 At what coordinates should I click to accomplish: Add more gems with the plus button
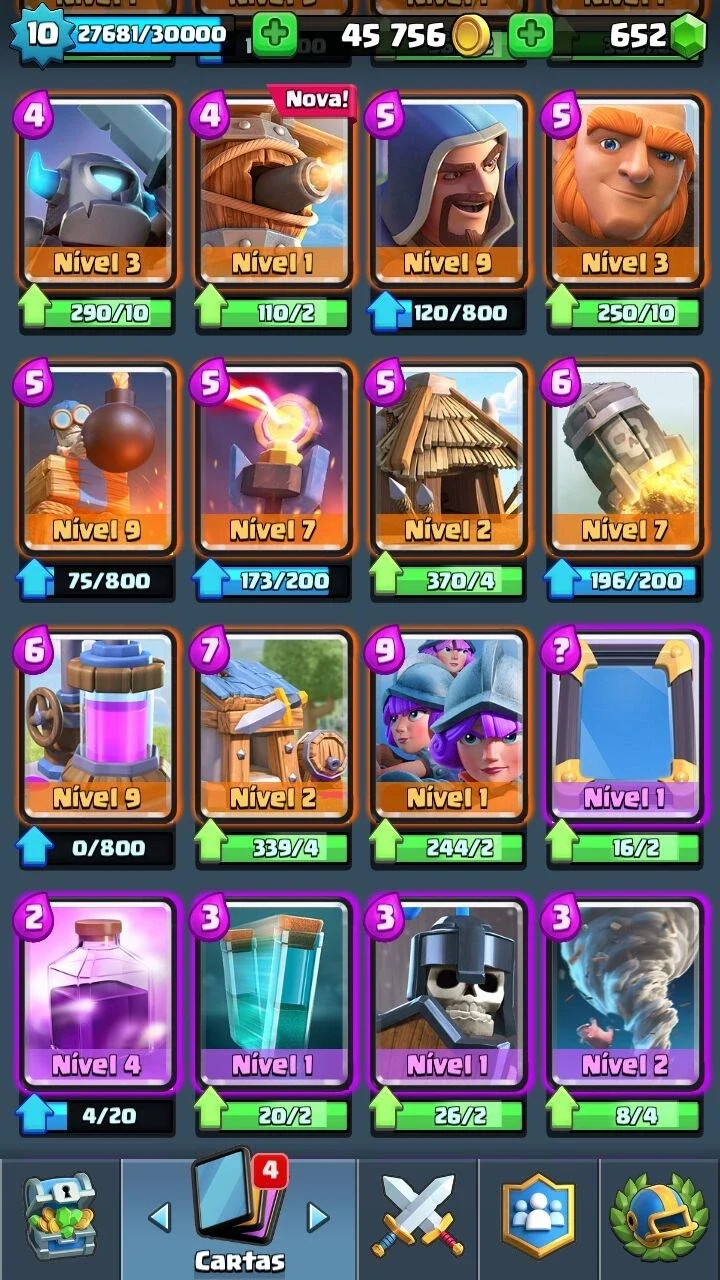pos(531,37)
